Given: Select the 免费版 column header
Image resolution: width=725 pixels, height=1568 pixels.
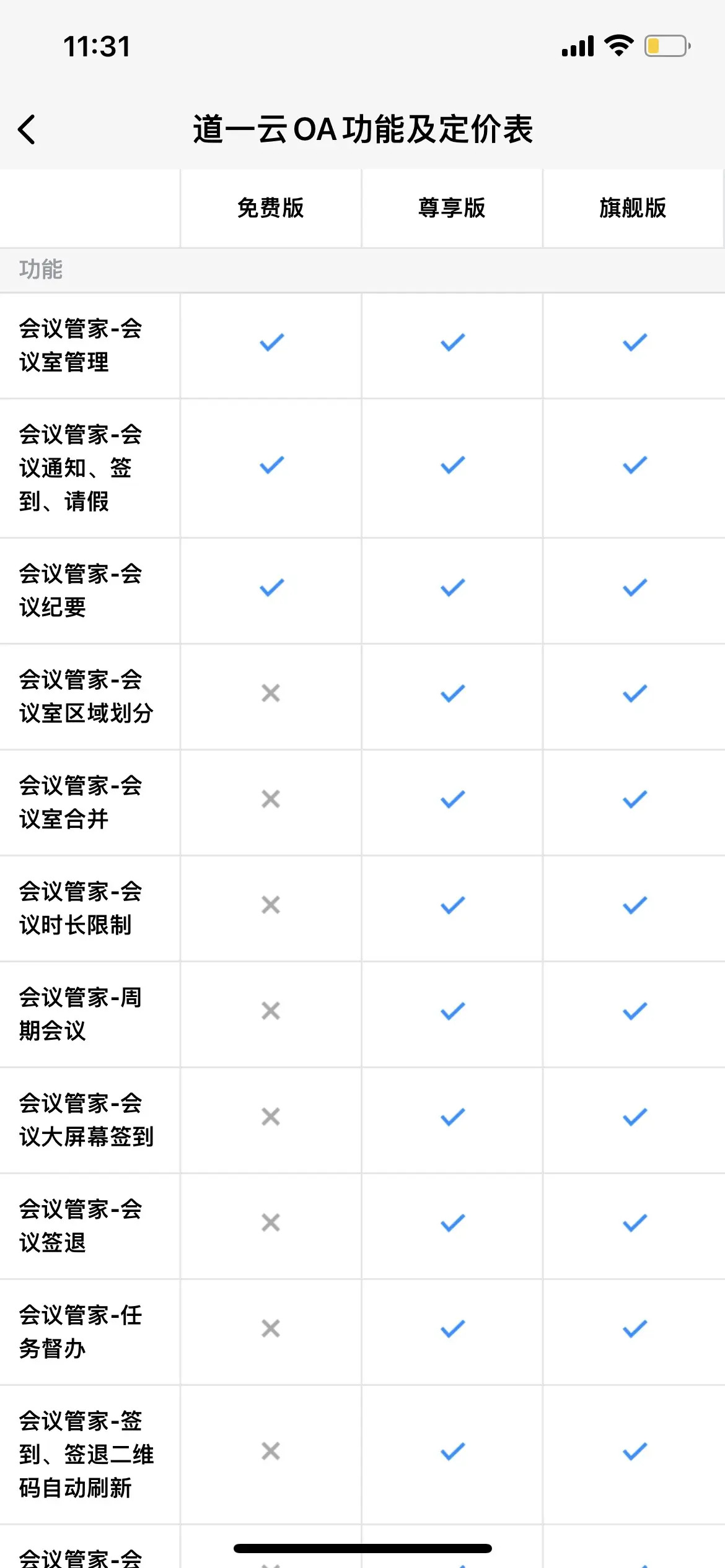Looking at the screenshot, I should coord(270,208).
